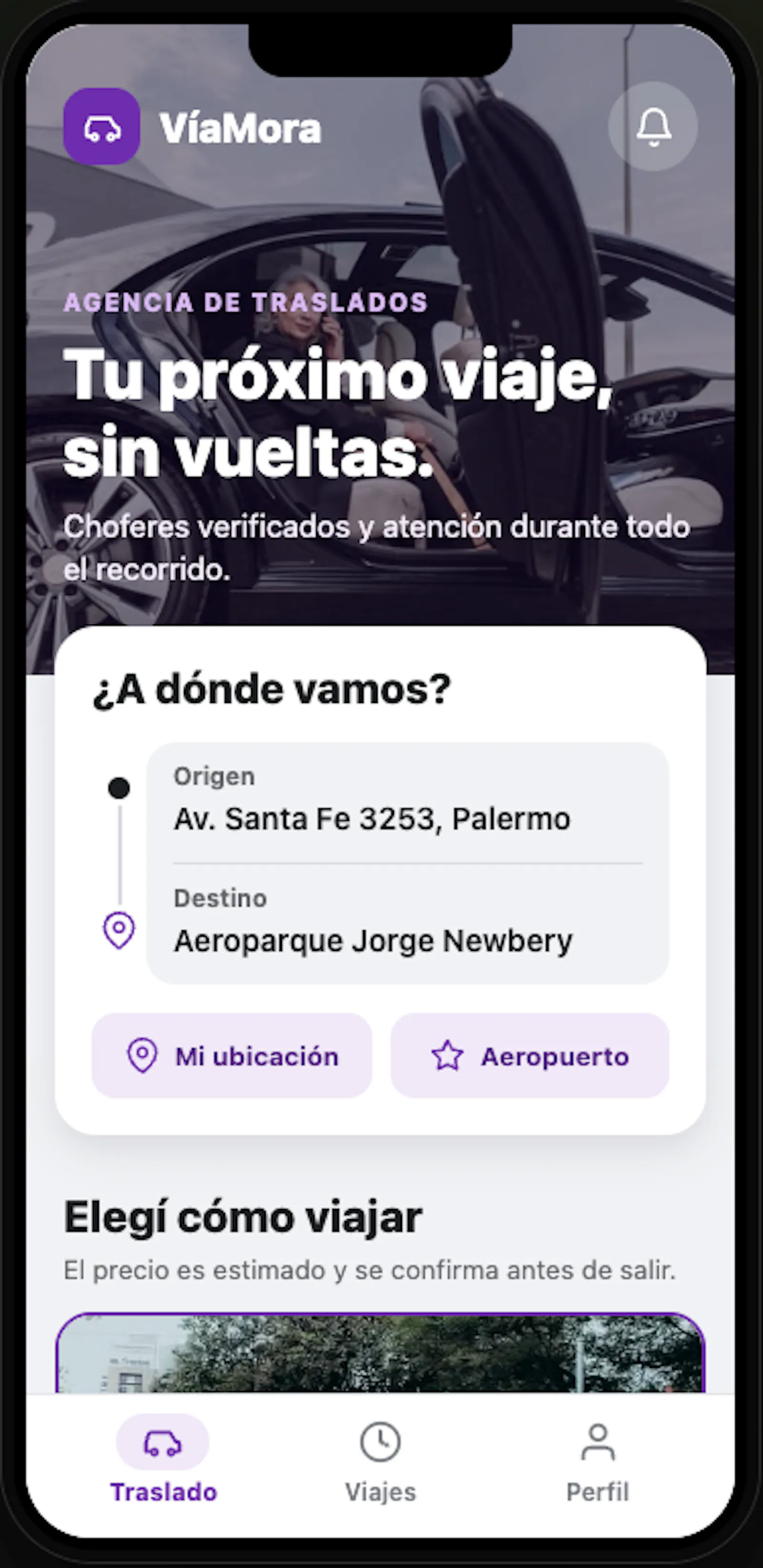Open the notifications bell
The height and width of the screenshot is (1568, 763).
point(653,126)
